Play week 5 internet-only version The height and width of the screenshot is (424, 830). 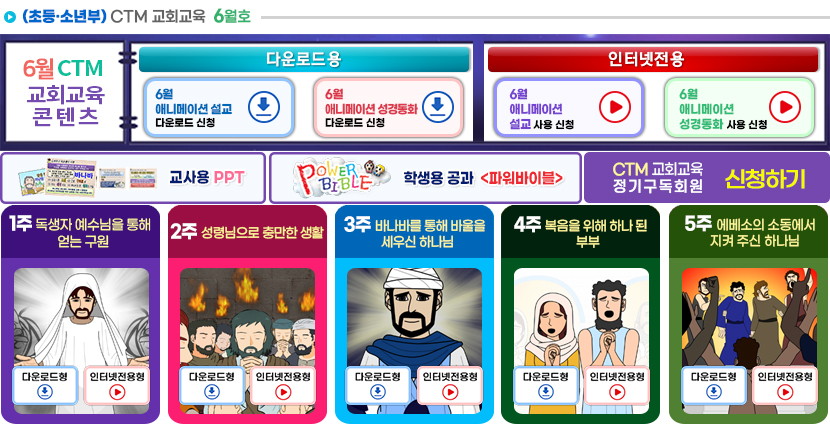(784, 384)
